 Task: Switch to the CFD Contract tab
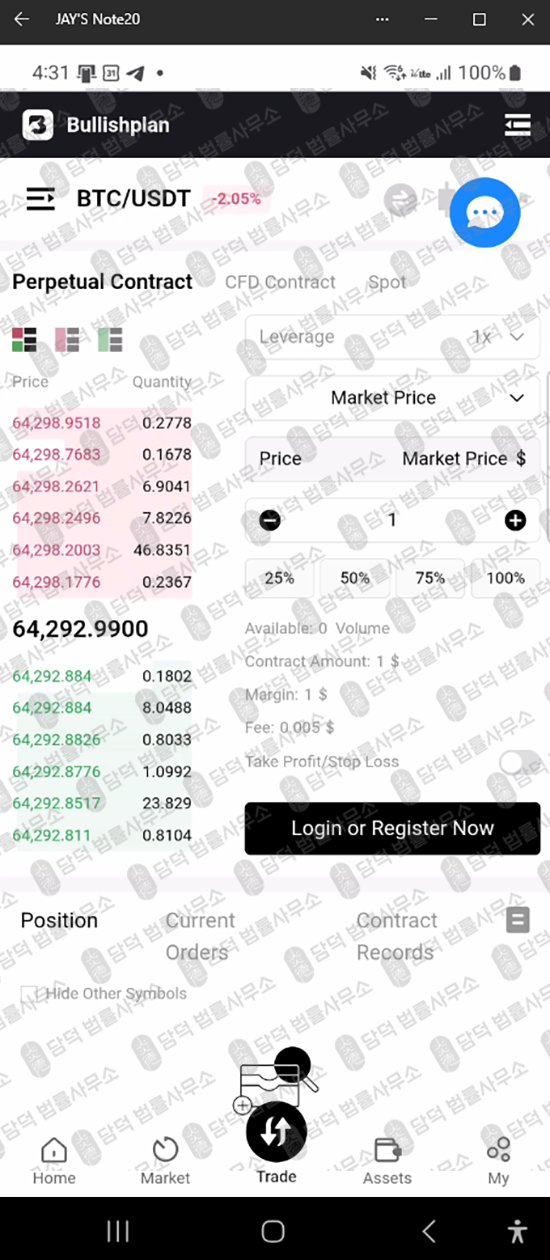tap(280, 282)
